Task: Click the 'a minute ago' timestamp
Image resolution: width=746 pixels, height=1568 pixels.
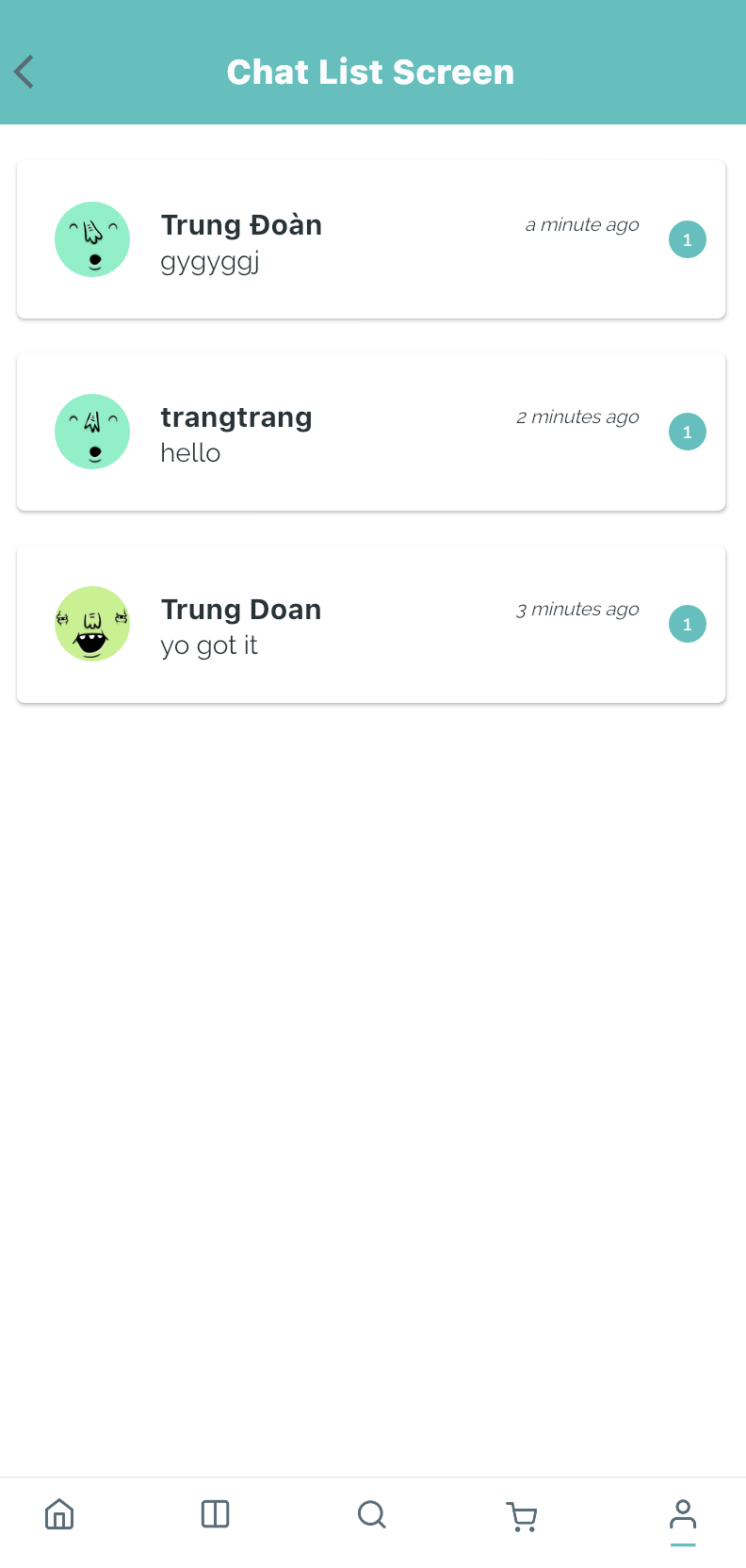Action: point(582,224)
